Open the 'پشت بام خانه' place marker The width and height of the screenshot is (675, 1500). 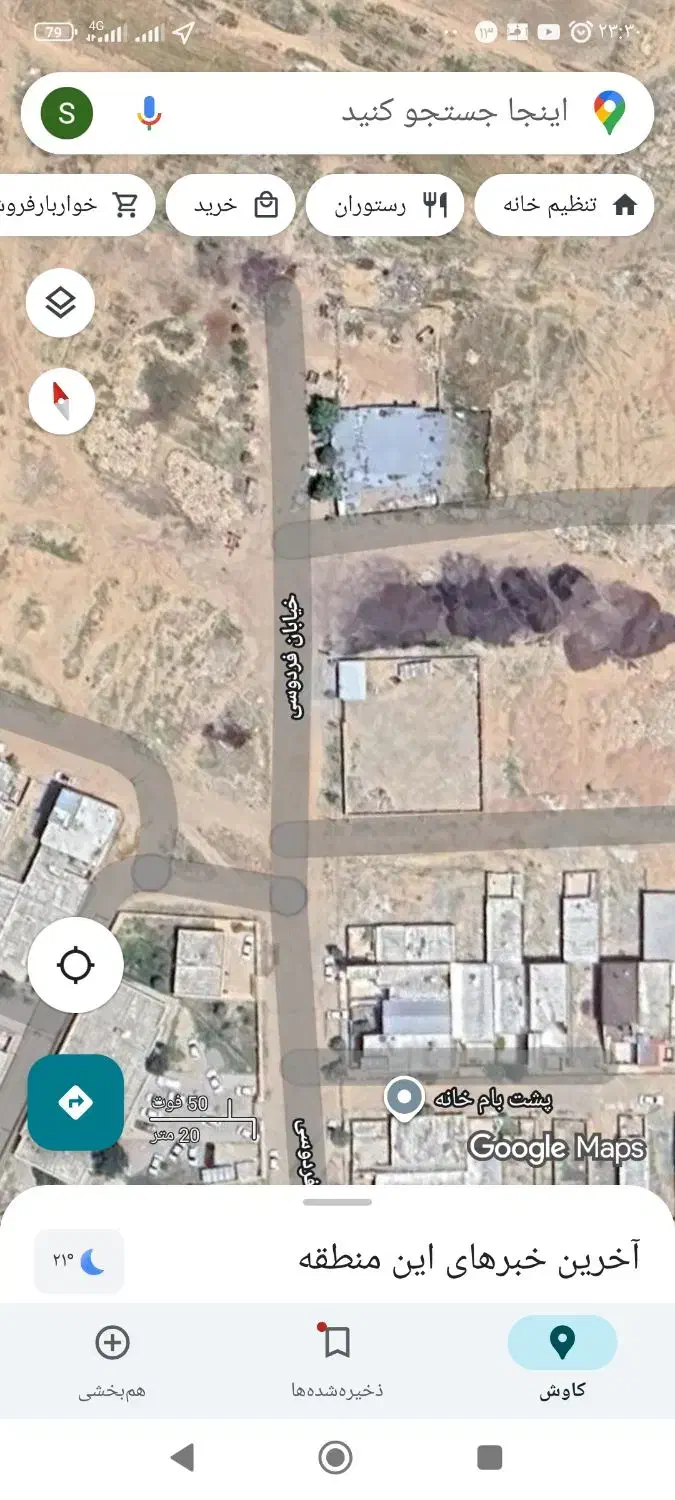[404, 1097]
